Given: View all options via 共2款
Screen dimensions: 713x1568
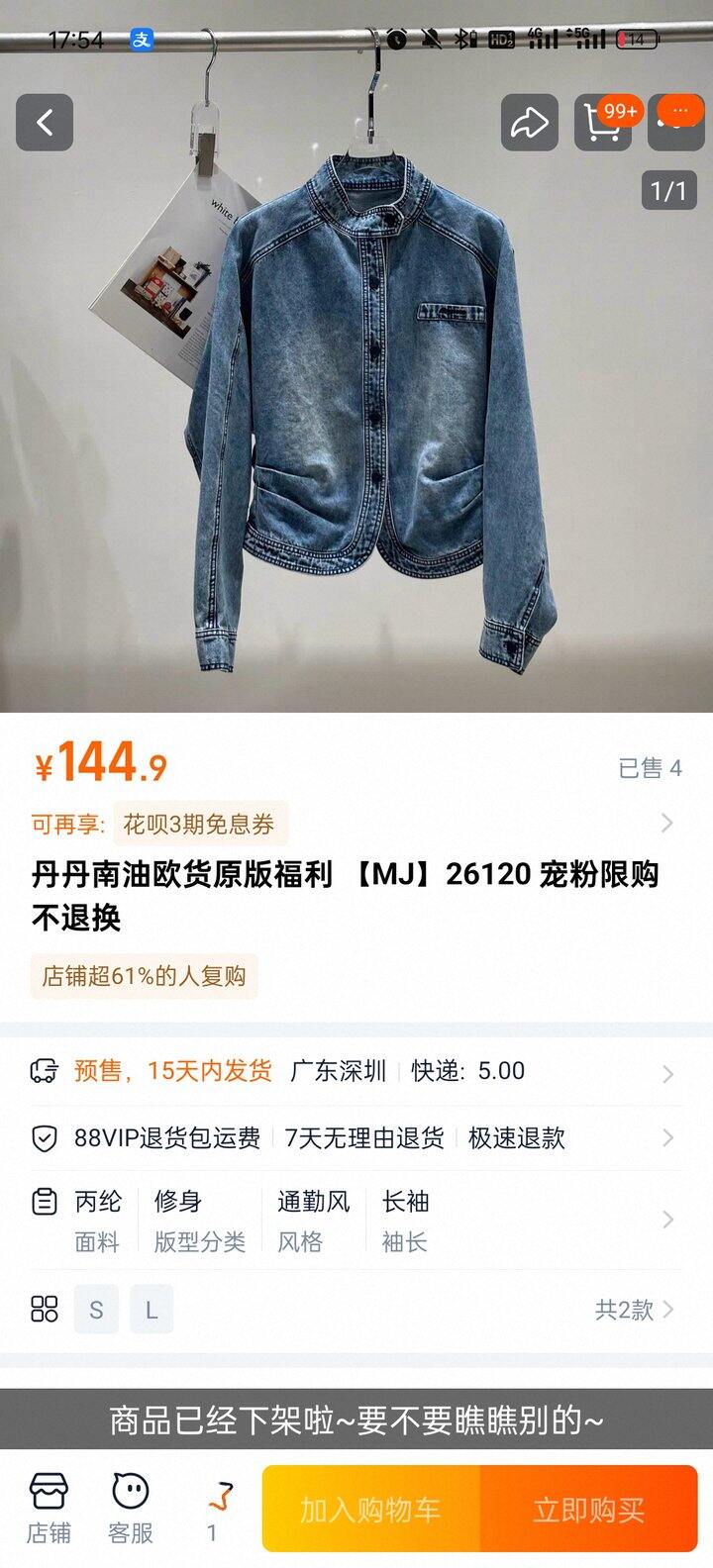Looking at the screenshot, I should click(x=634, y=1310).
